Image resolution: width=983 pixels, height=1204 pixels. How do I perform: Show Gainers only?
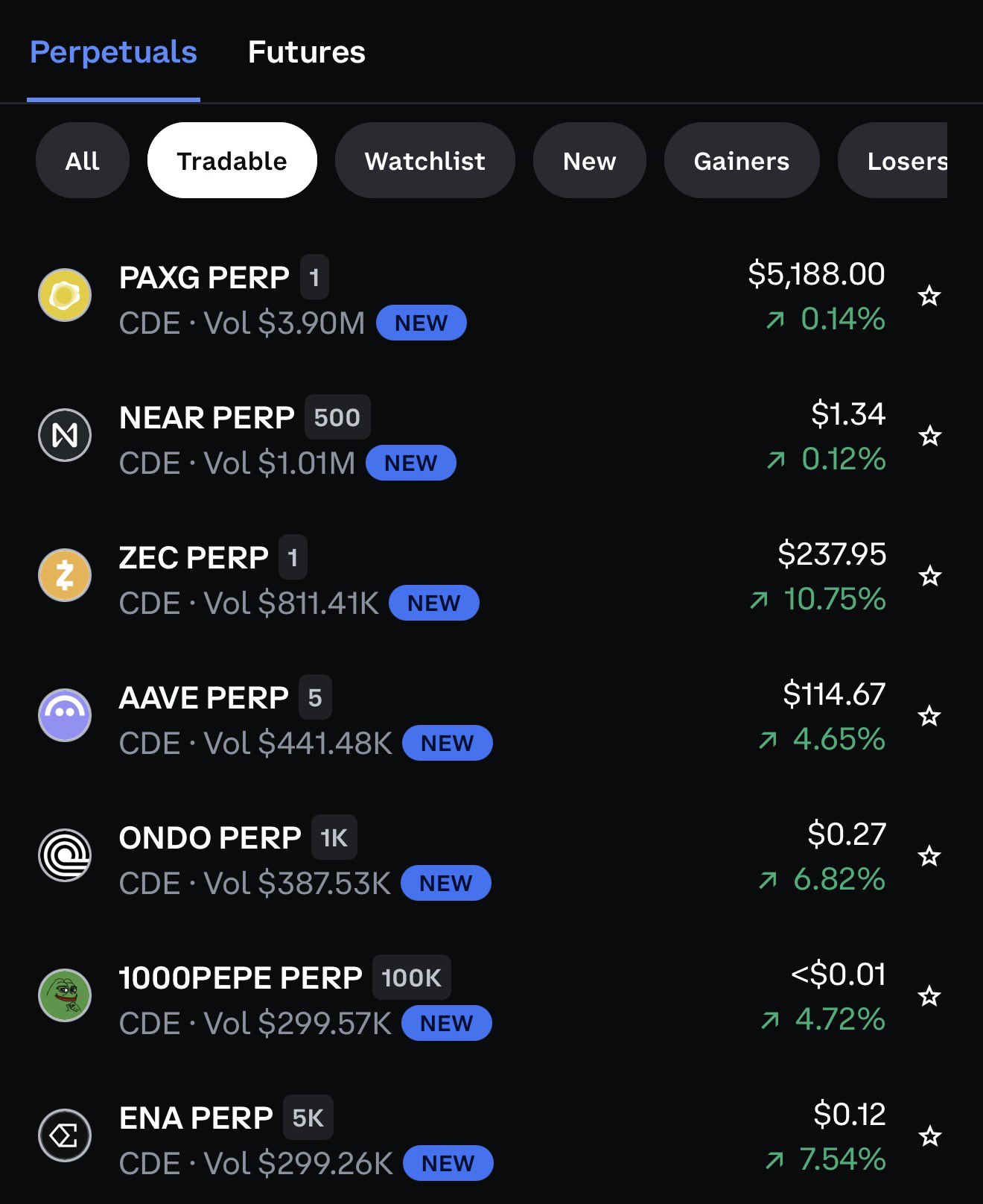coord(741,161)
